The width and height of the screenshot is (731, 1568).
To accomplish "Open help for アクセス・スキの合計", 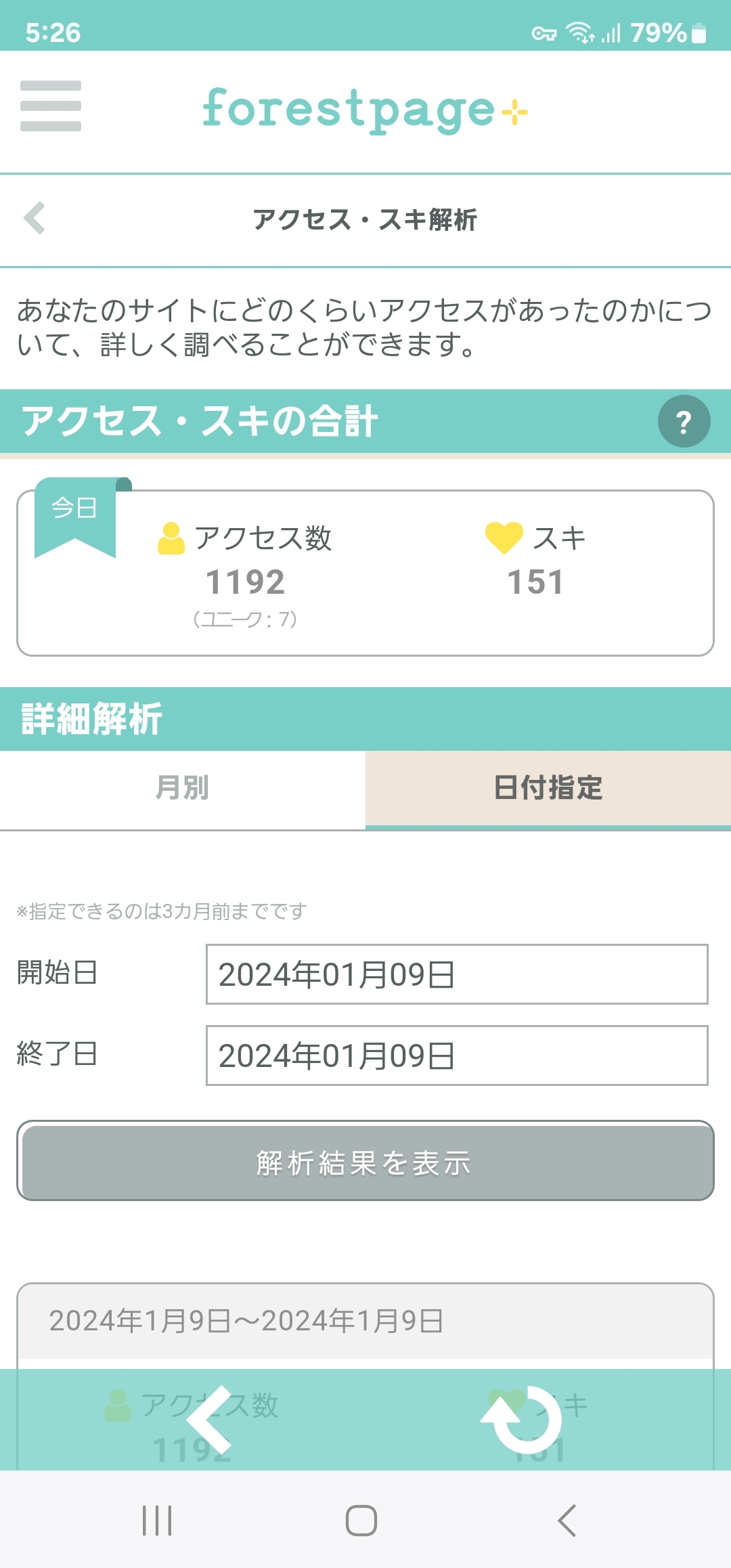I will coord(684,421).
